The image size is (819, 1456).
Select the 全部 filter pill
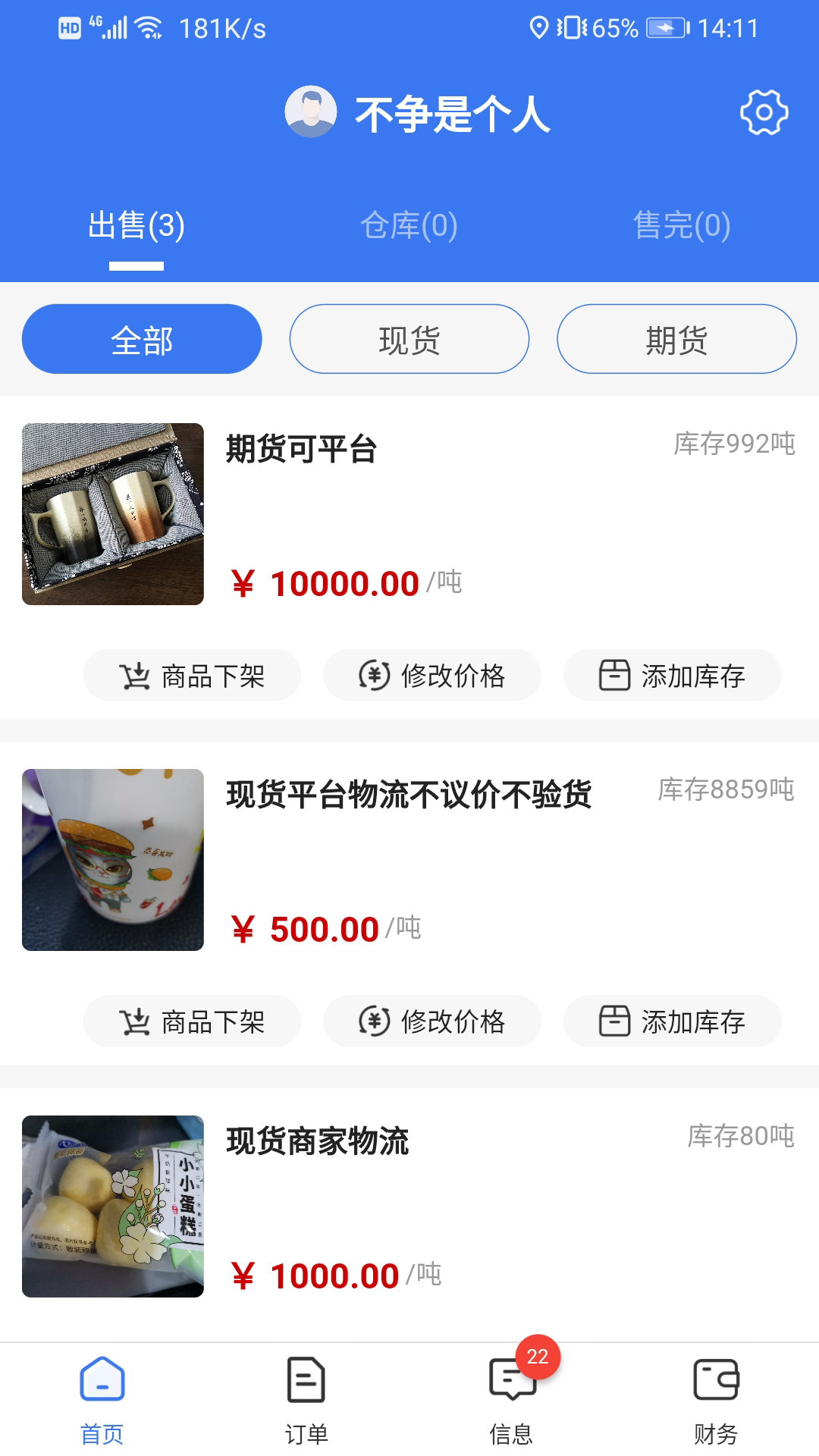(x=143, y=338)
